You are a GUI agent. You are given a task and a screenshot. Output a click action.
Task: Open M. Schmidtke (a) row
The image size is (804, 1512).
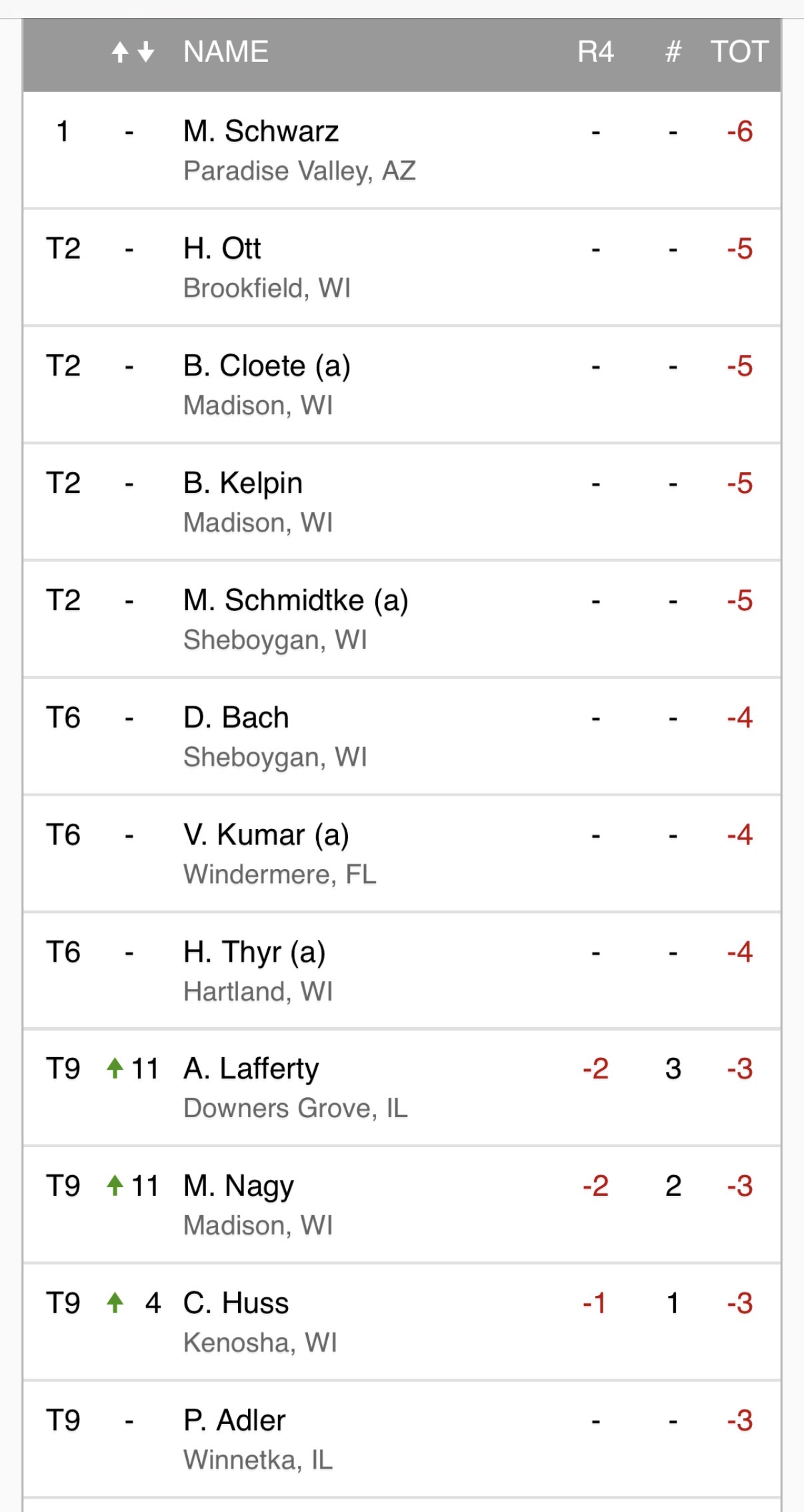coord(402,620)
